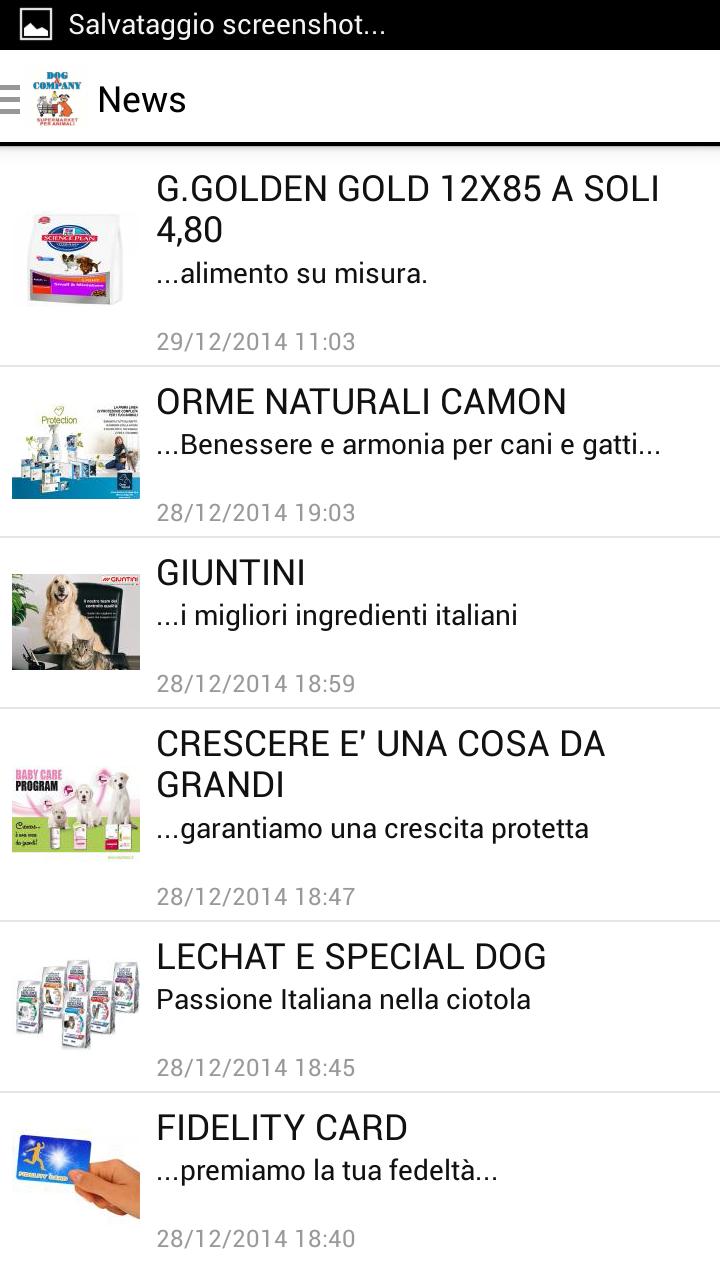Click the News header title
The image size is (720, 1280).
[x=140, y=100]
